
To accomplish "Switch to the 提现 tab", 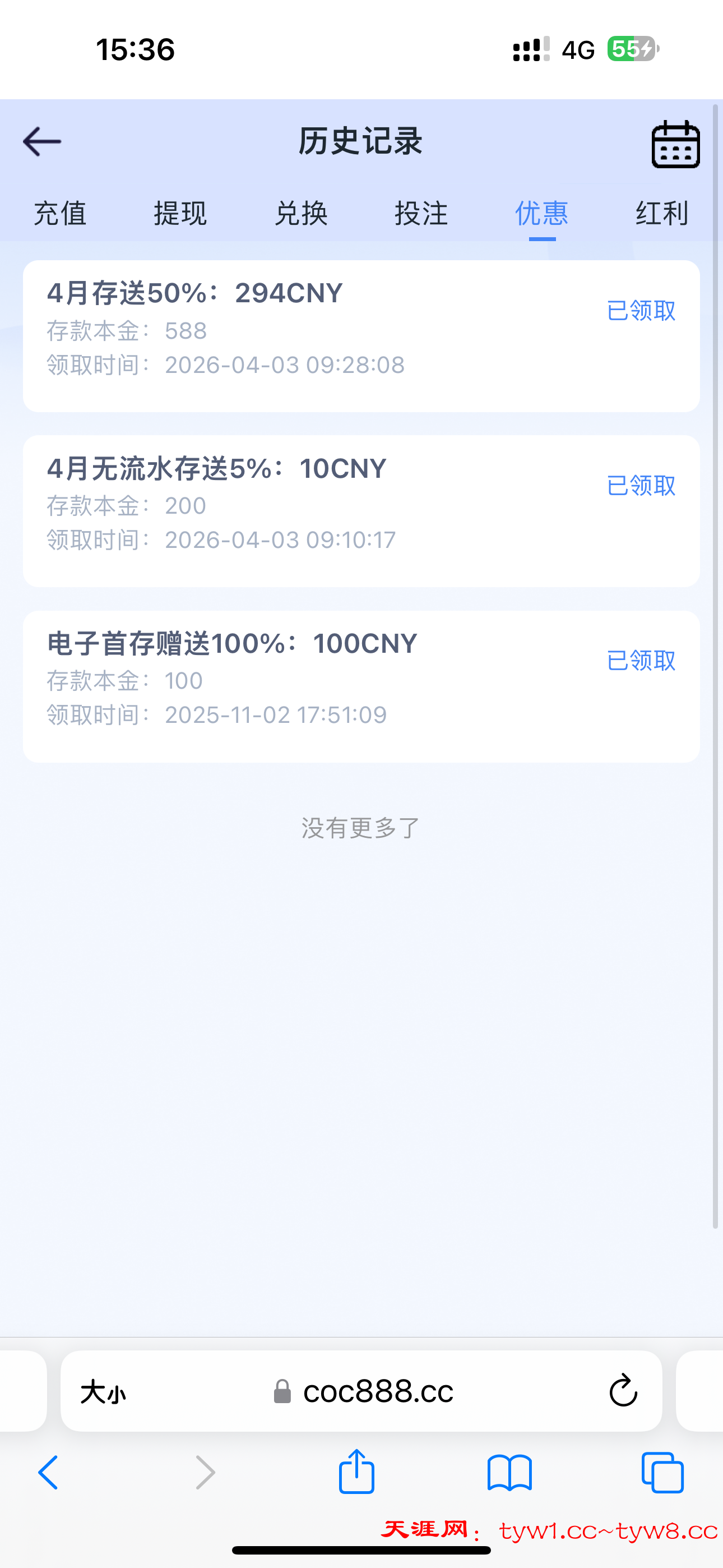I will [180, 214].
